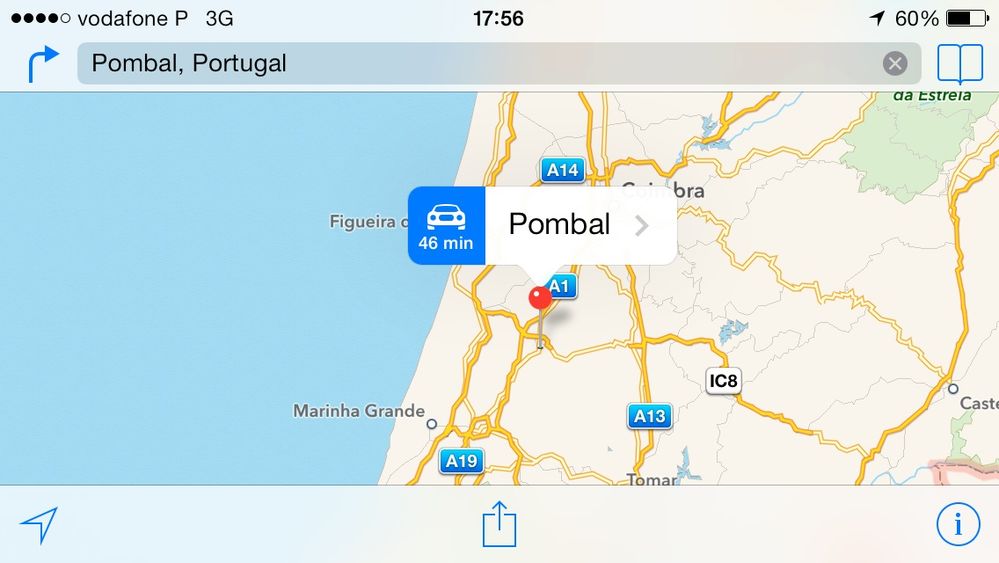Screen dimensions: 999x563
Task: Center map on current location
Action: click(x=39, y=525)
